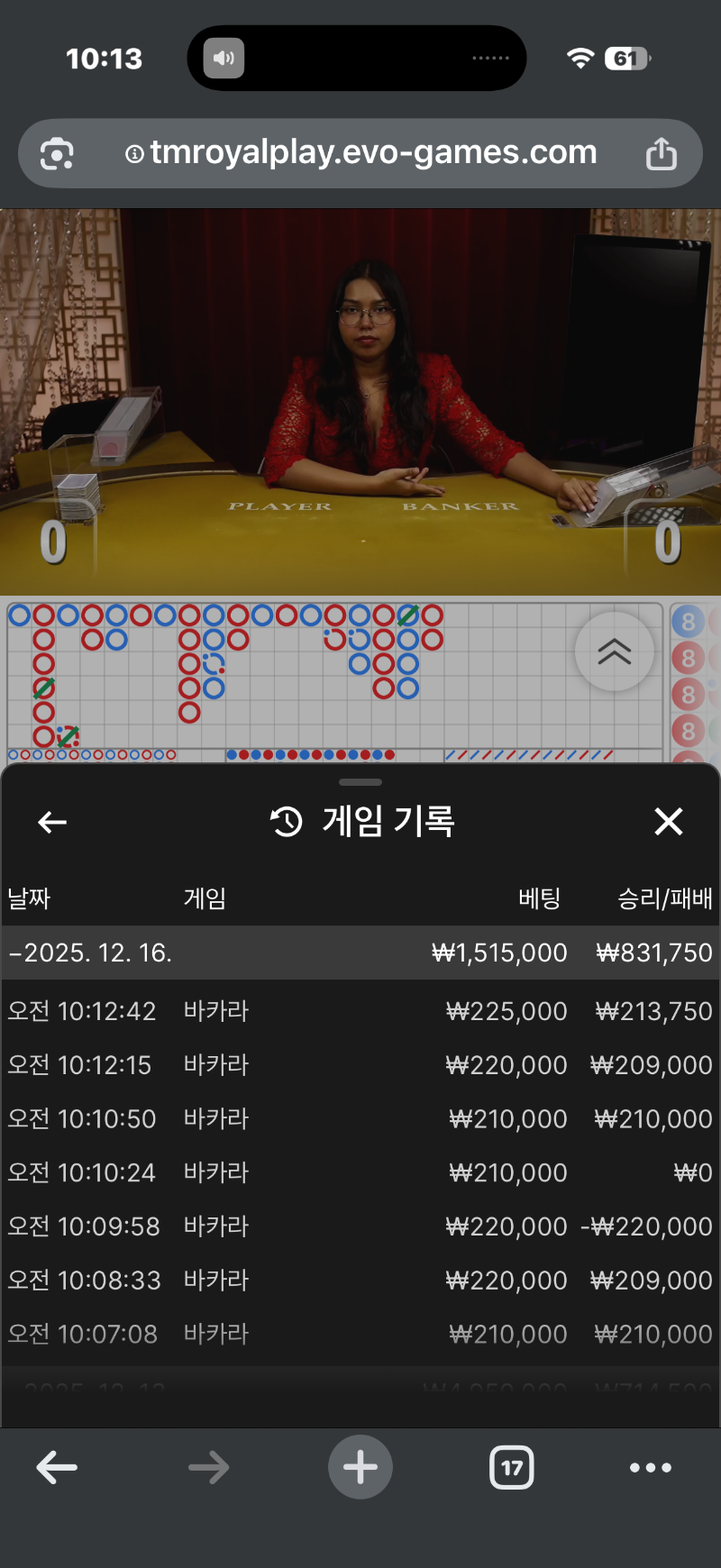721x1568 pixels.
Task: View the 오전 10:10:24 바카라 round details
Action: click(360, 1172)
